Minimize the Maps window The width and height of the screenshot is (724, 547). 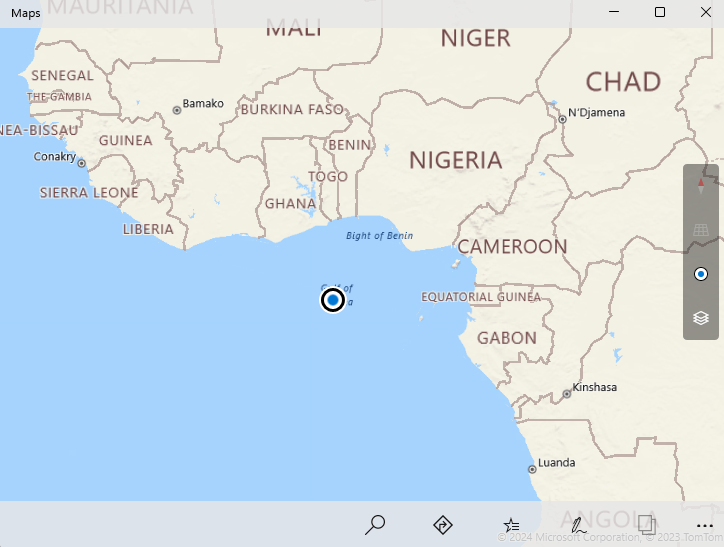(613, 12)
